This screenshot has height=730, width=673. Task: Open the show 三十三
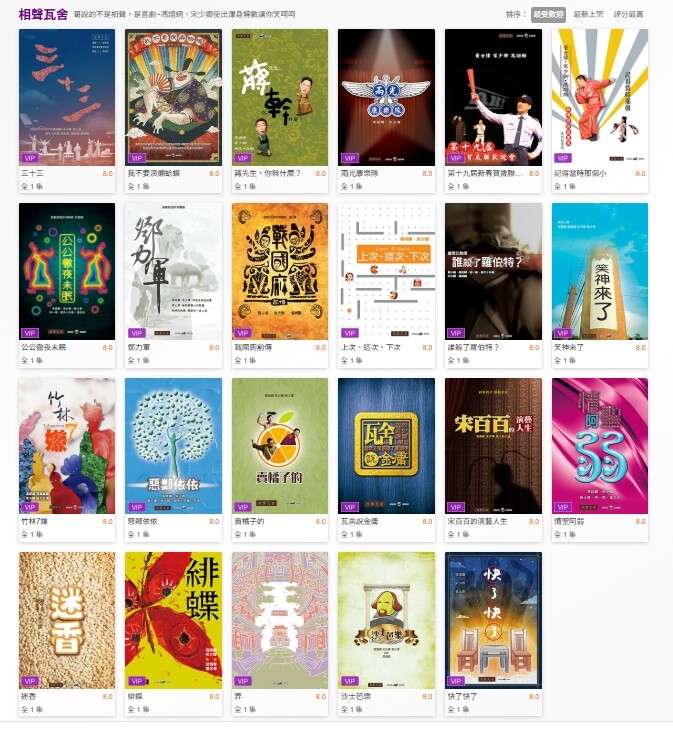67,96
